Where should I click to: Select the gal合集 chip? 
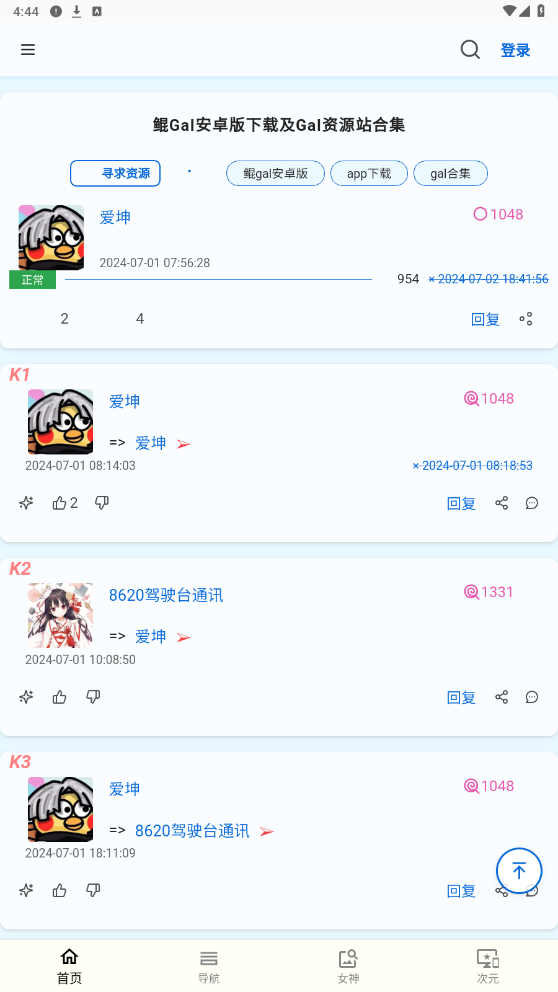[x=450, y=173]
